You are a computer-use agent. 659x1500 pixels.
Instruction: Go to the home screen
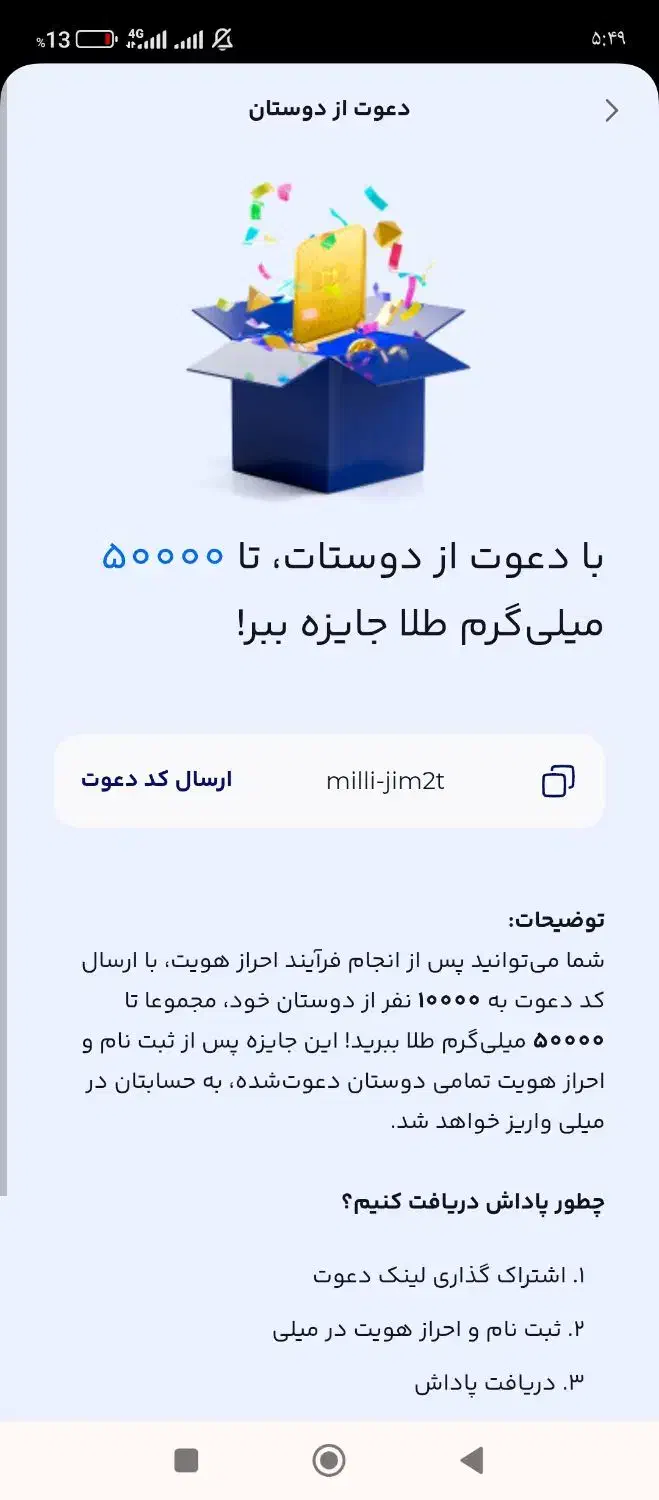(x=329, y=1461)
